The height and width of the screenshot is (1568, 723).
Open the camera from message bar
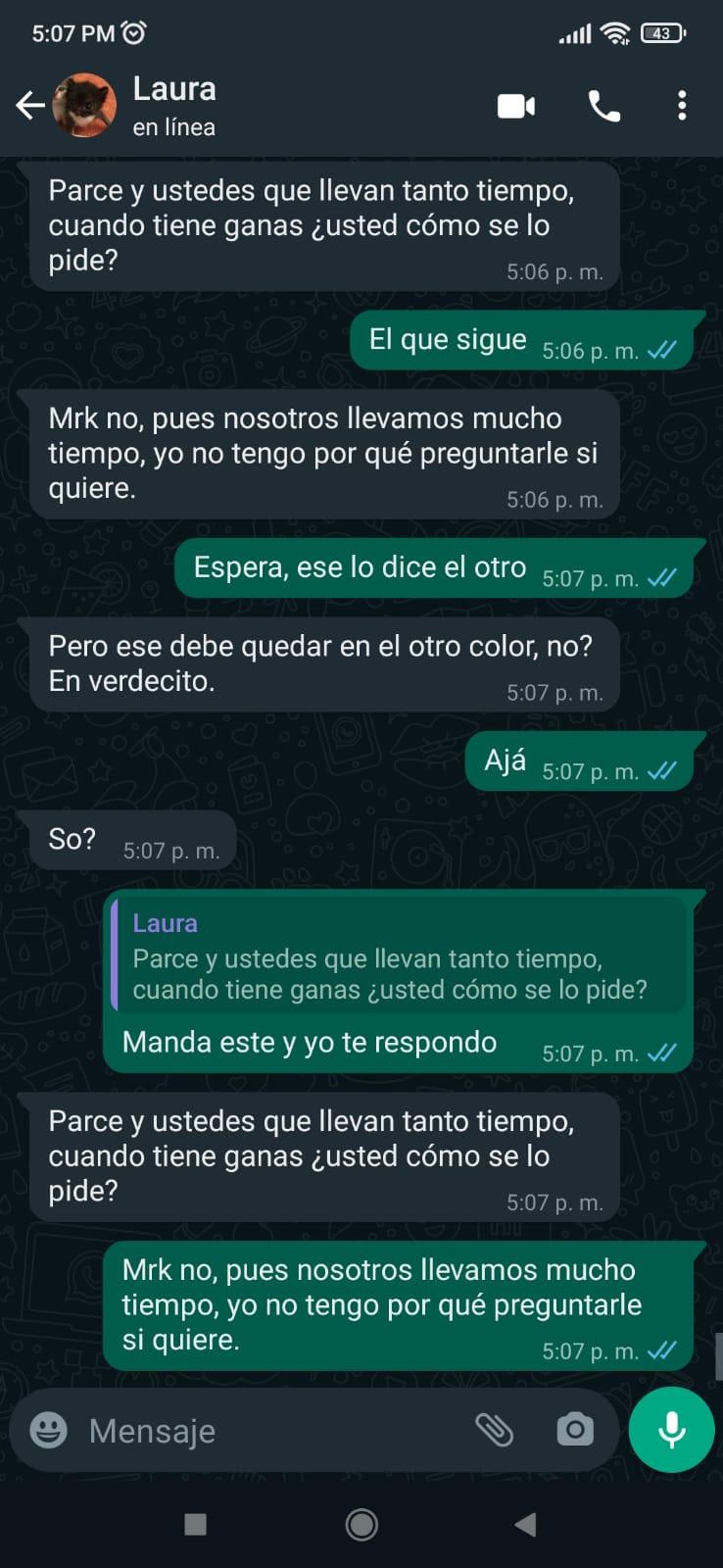575,1430
